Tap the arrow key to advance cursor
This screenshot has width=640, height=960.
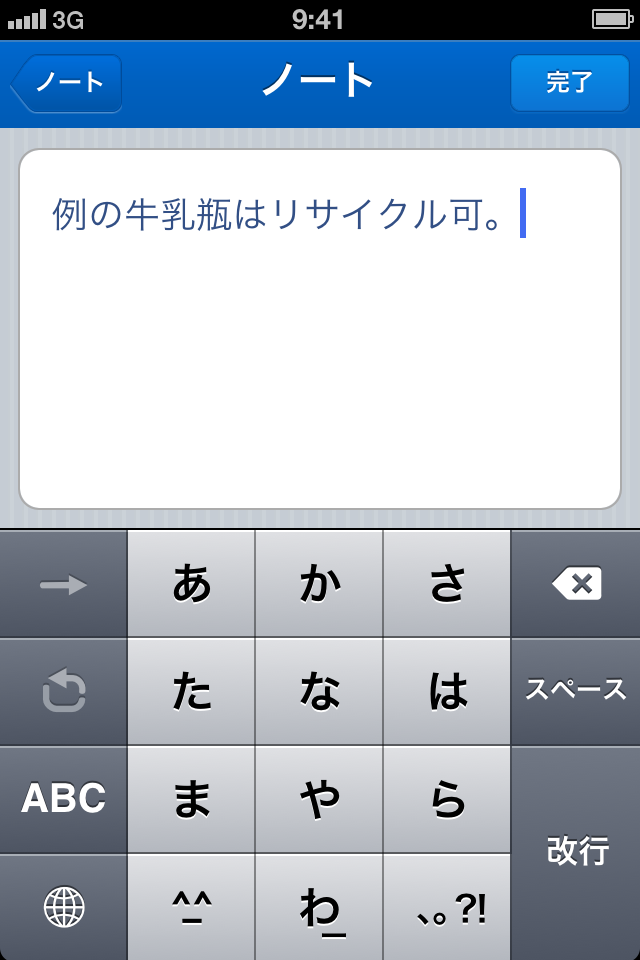[64, 584]
